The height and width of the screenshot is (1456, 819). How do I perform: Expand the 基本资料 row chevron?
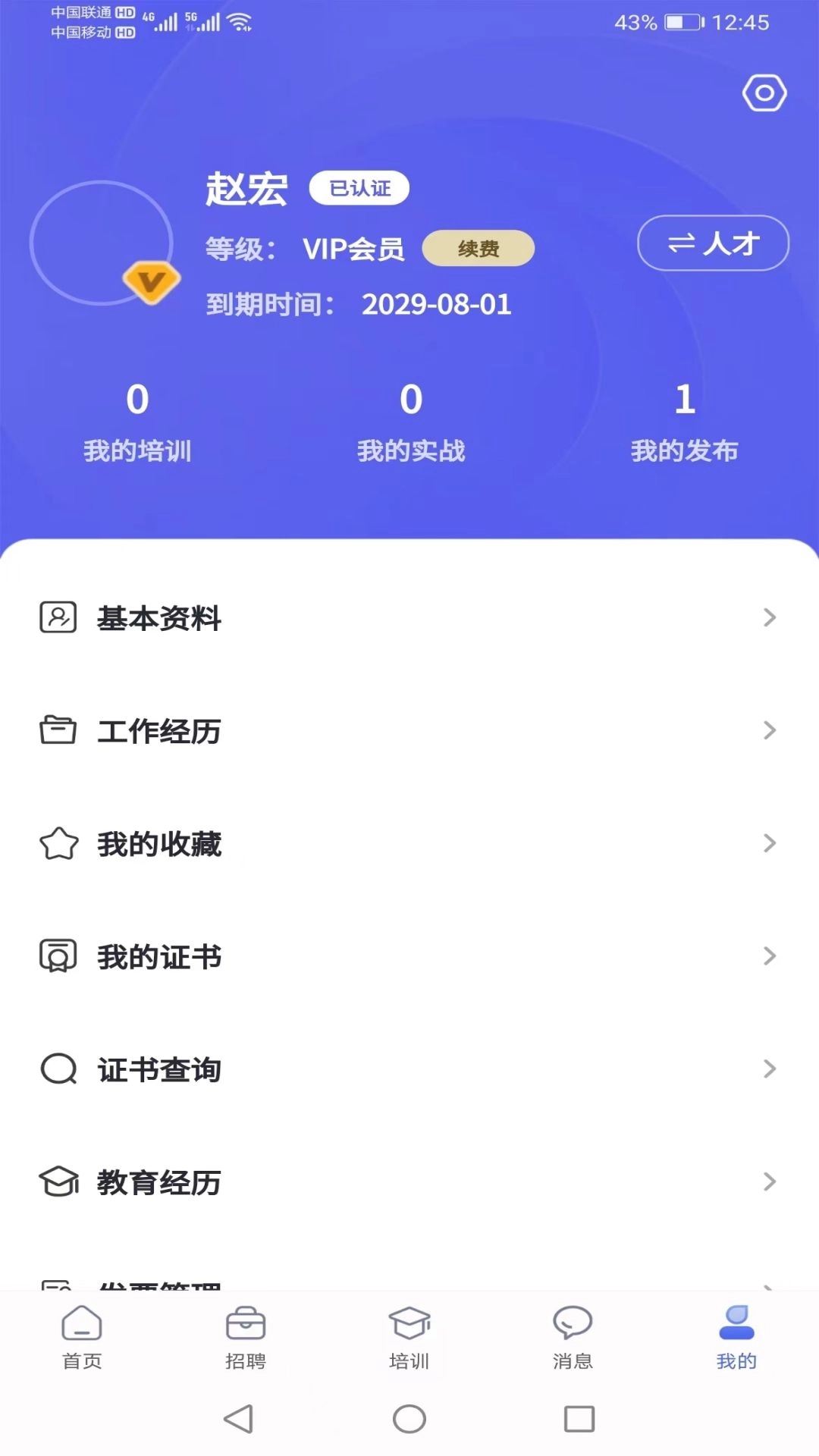coord(769,618)
